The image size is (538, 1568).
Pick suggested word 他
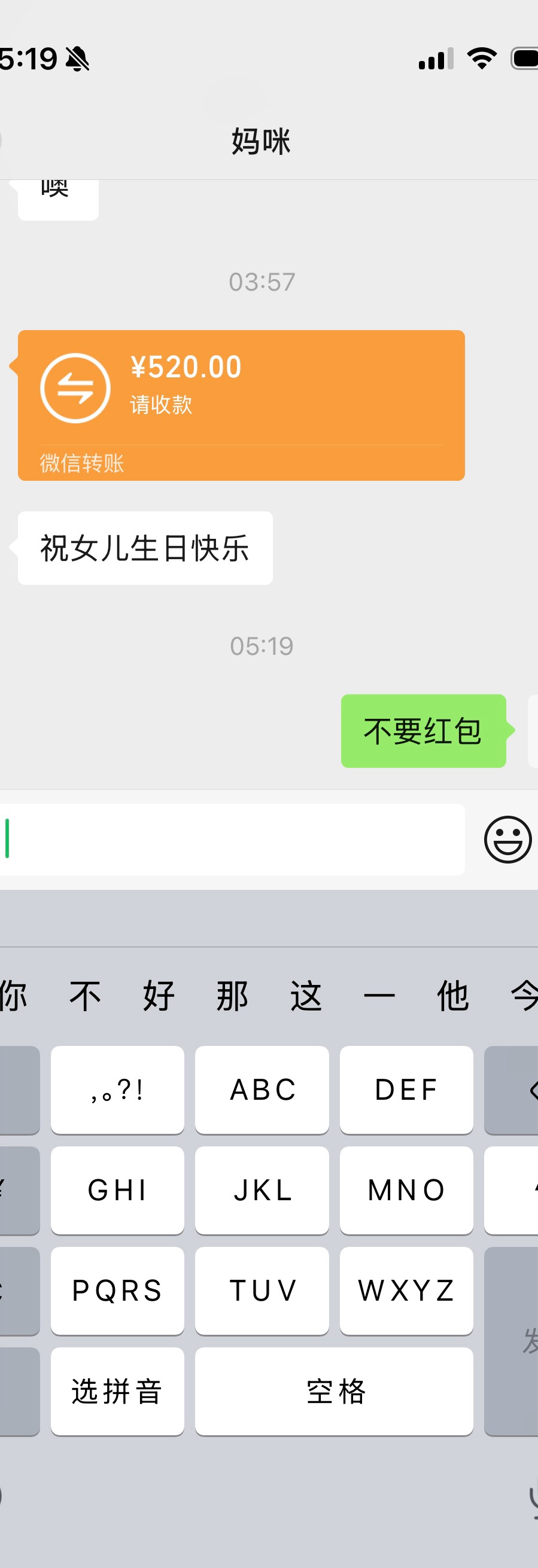point(452,996)
